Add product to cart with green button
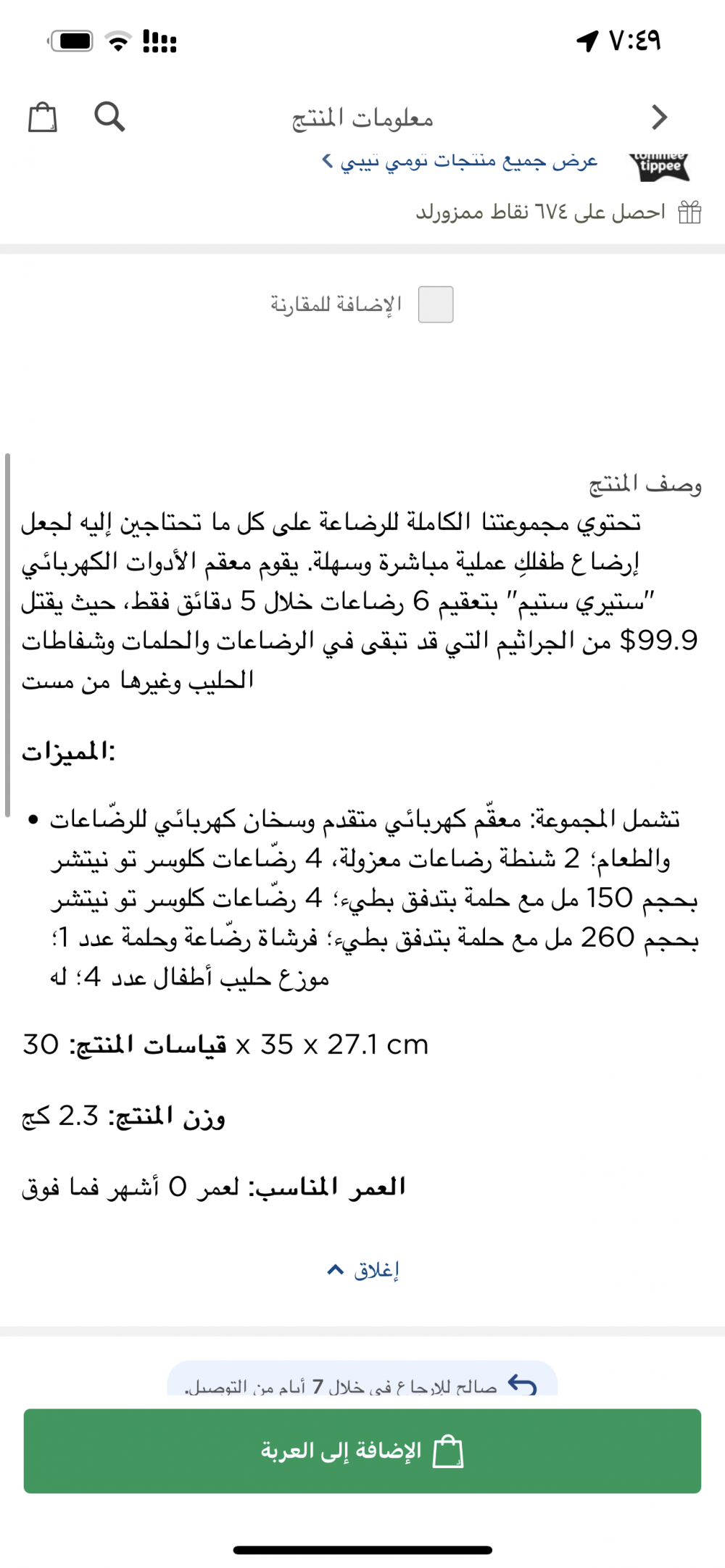 coord(362,1451)
